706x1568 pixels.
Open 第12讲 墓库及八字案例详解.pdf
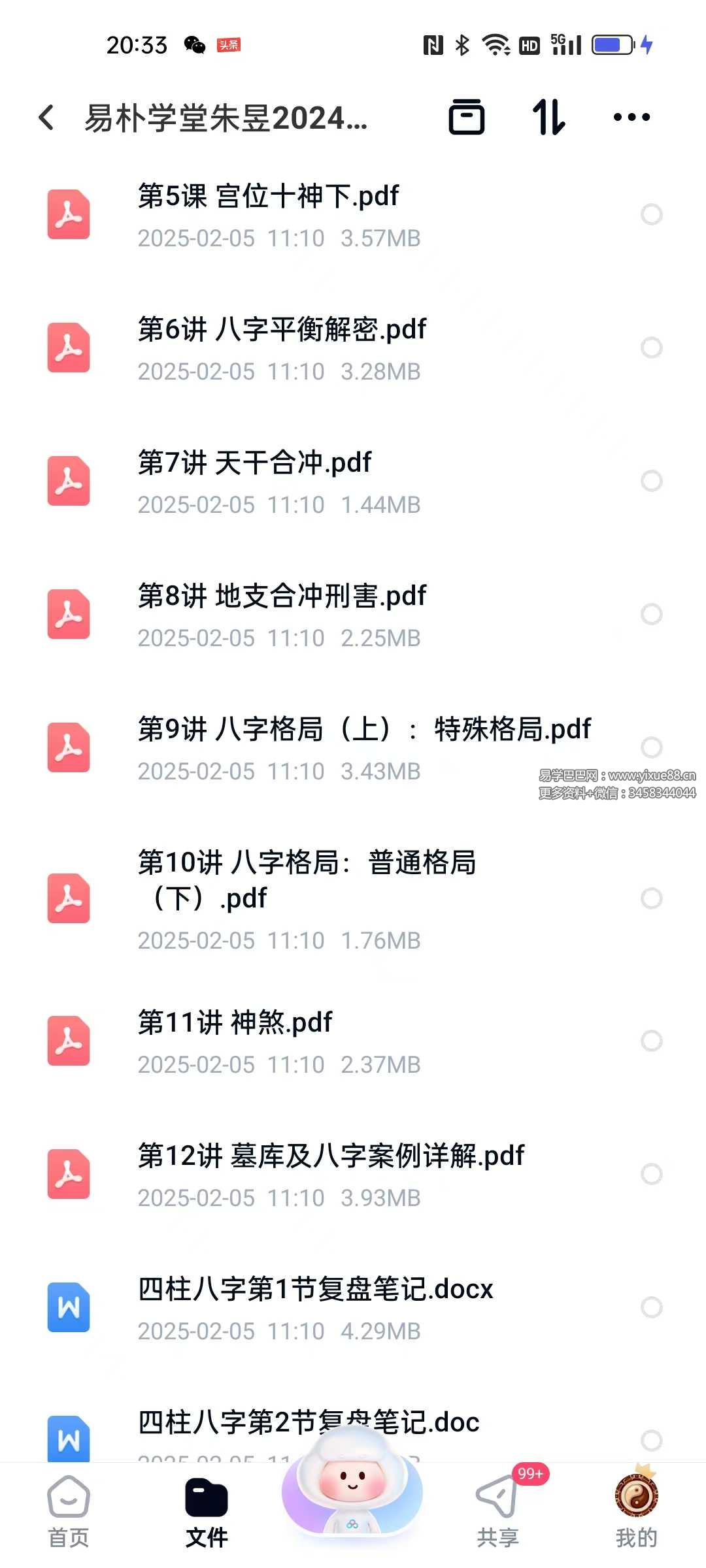click(x=331, y=1156)
